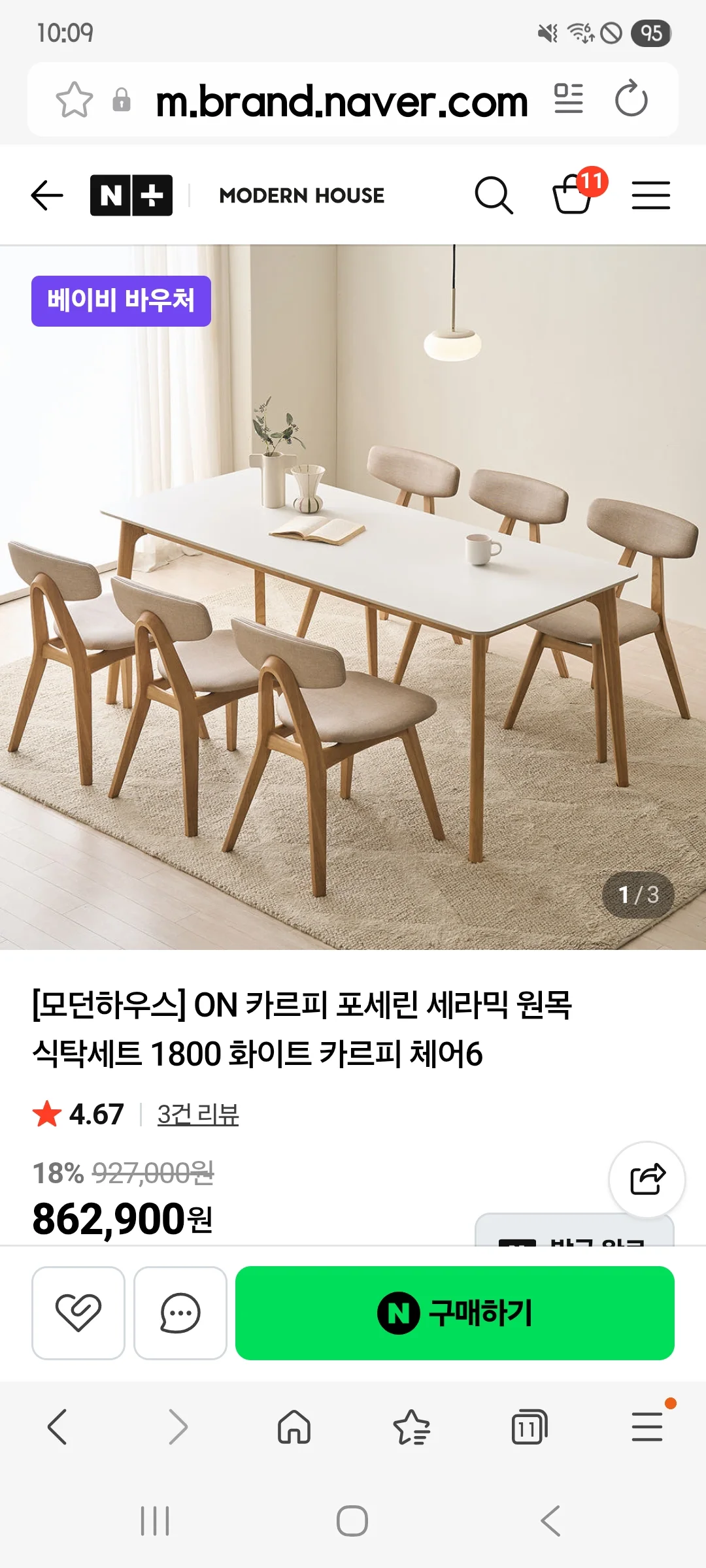Add the product to the wishlist
This screenshot has width=706, height=1568.
(x=78, y=1313)
